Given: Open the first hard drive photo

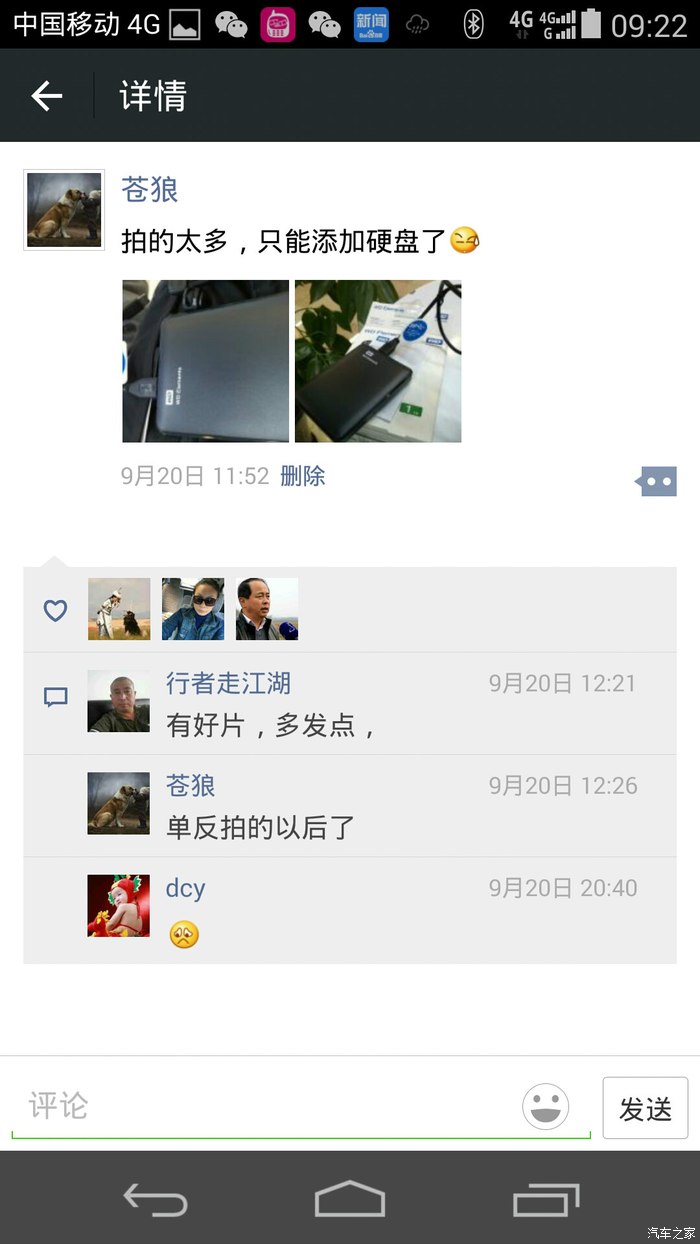Looking at the screenshot, I should (205, 361).
